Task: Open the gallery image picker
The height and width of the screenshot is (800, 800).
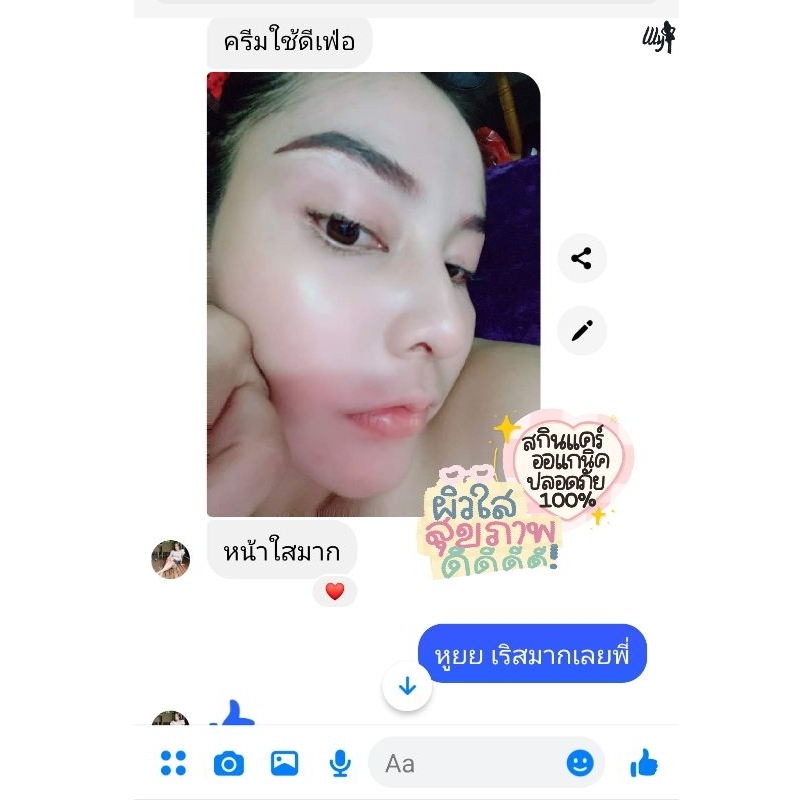Action: coord(284,764)
